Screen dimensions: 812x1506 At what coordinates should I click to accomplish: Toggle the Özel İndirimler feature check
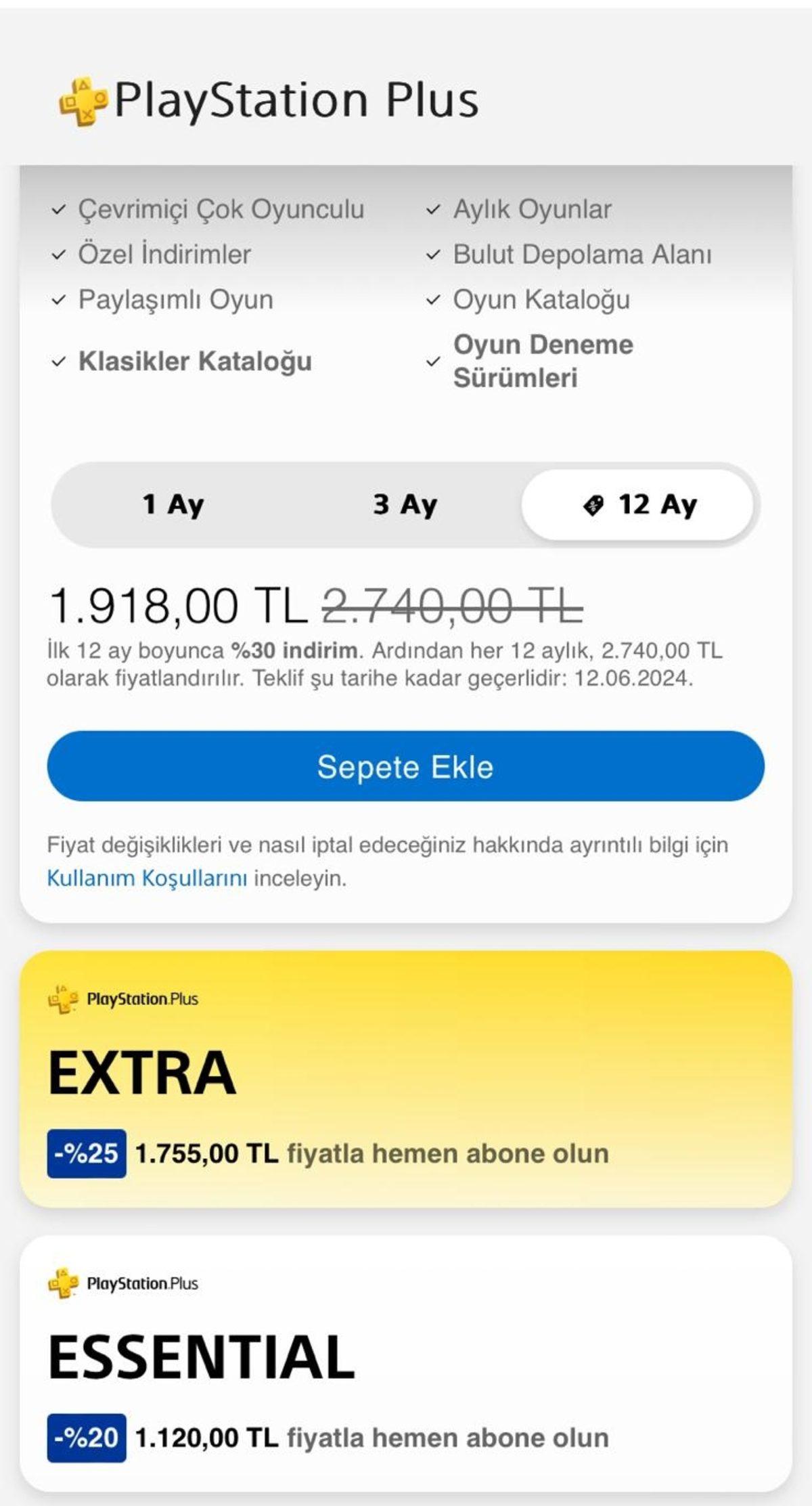58,255
